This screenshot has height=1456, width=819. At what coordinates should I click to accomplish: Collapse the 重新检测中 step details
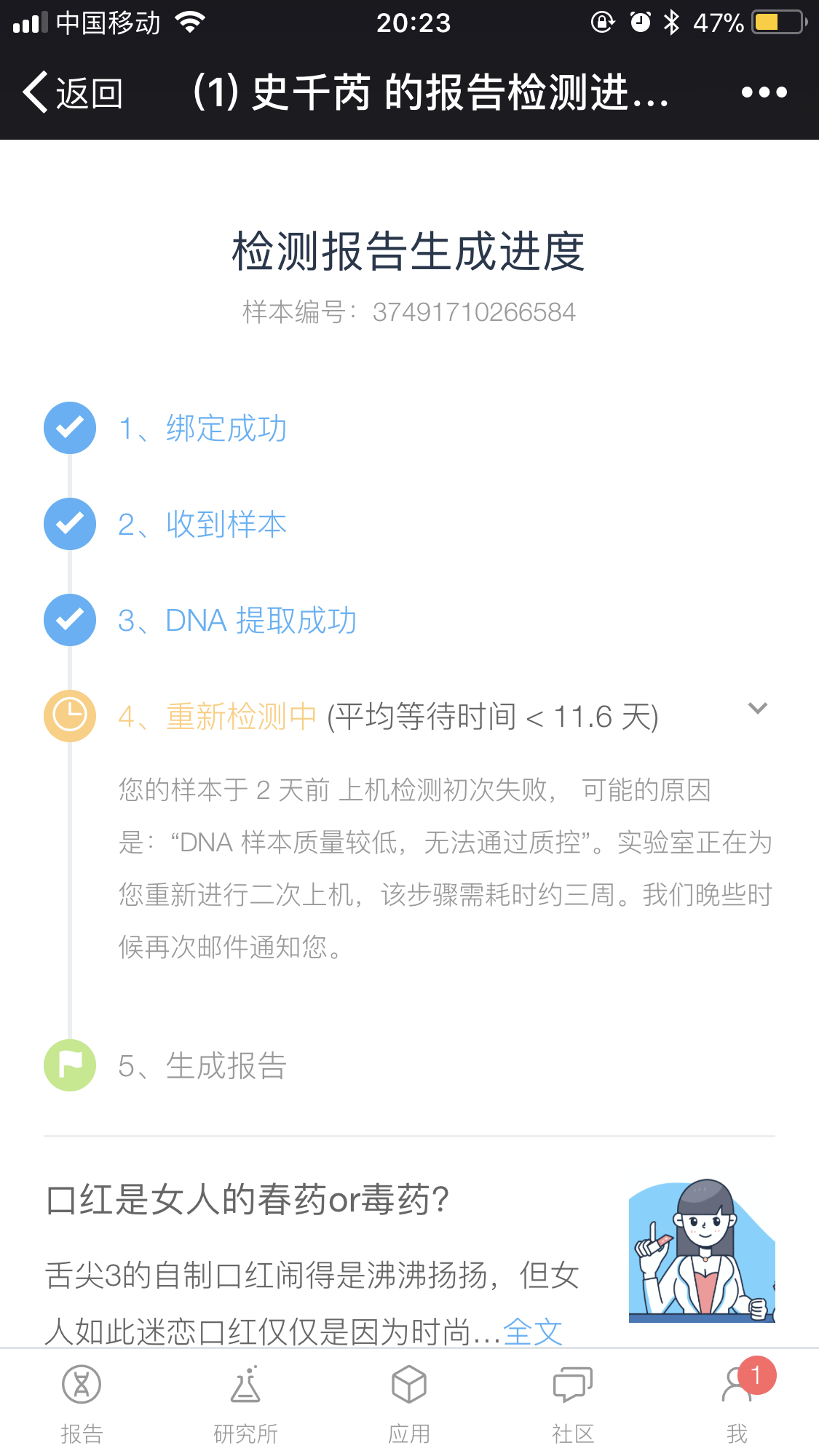coord(757,709)
